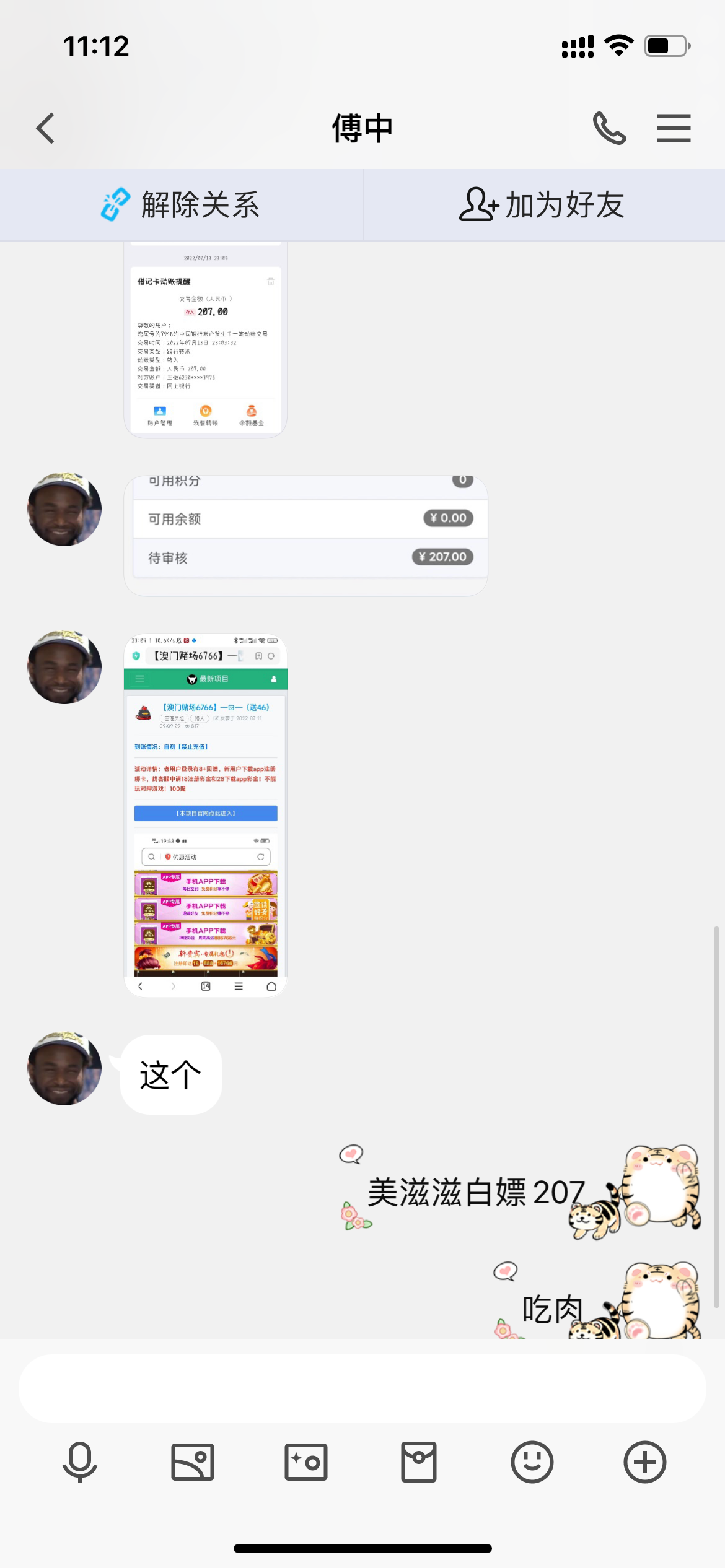Send a red packet
Screen dimensions: 725x1568
point(419,1462)
